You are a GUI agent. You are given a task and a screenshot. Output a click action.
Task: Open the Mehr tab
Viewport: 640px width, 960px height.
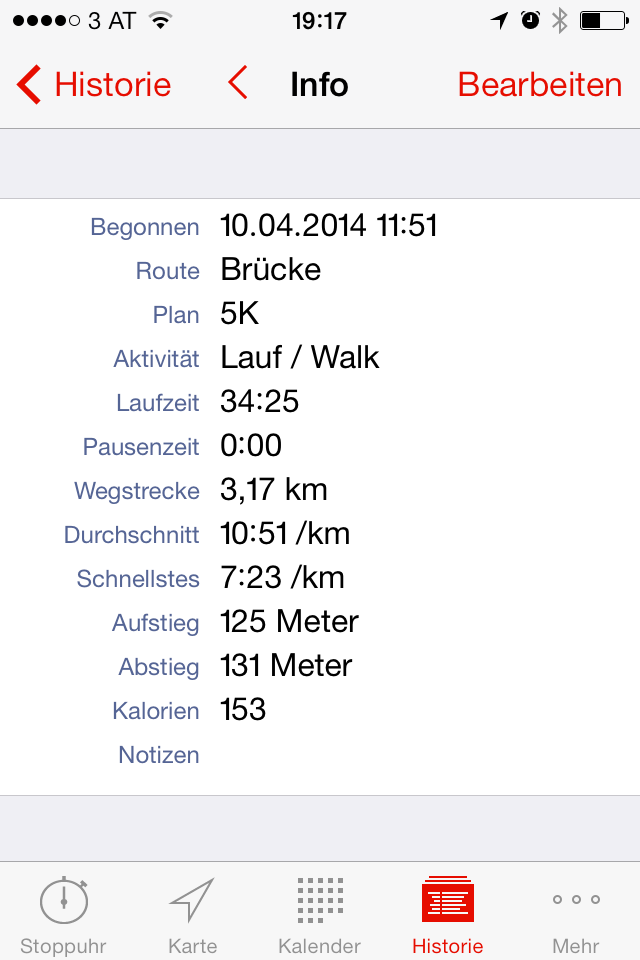coord(576,915)
